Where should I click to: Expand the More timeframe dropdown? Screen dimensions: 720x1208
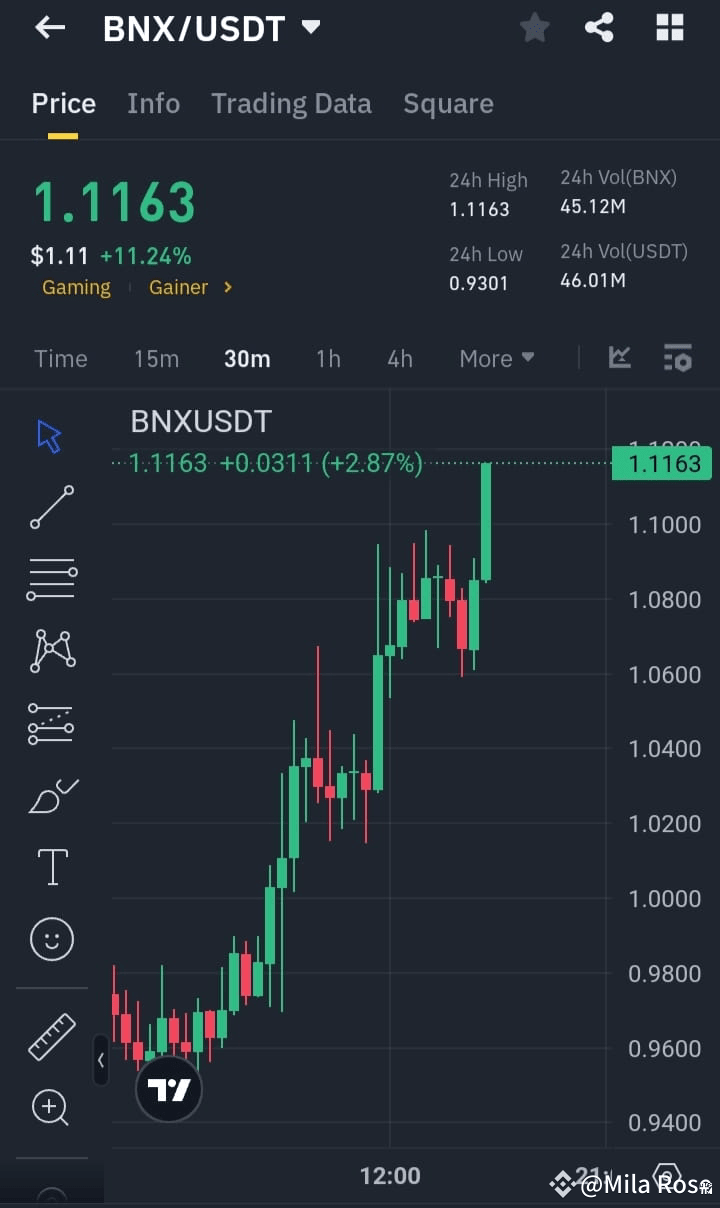496,358
